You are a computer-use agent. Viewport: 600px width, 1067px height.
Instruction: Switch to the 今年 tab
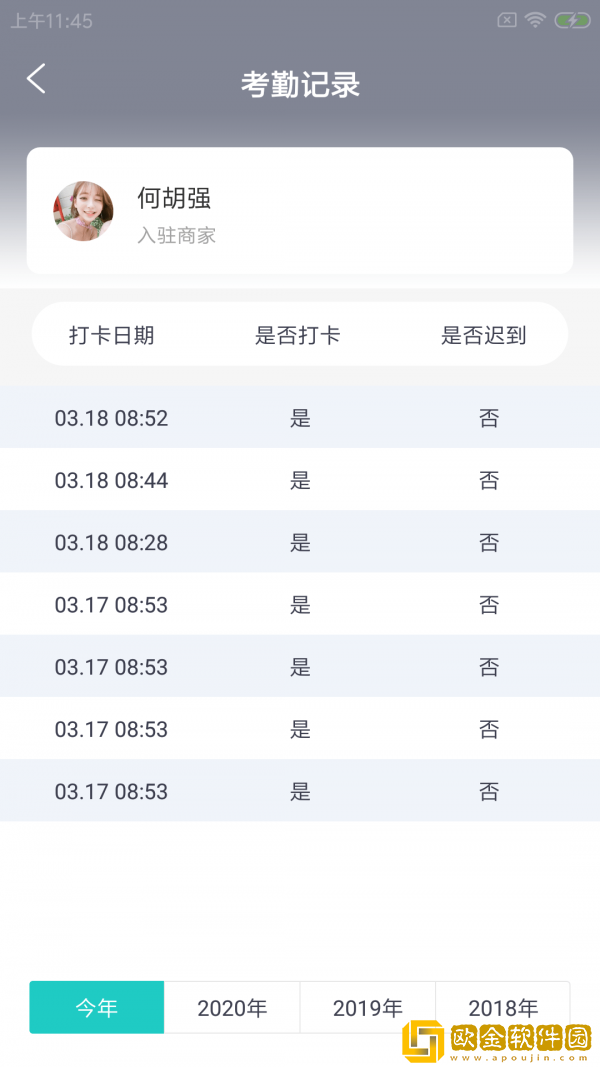point(97,1007)
